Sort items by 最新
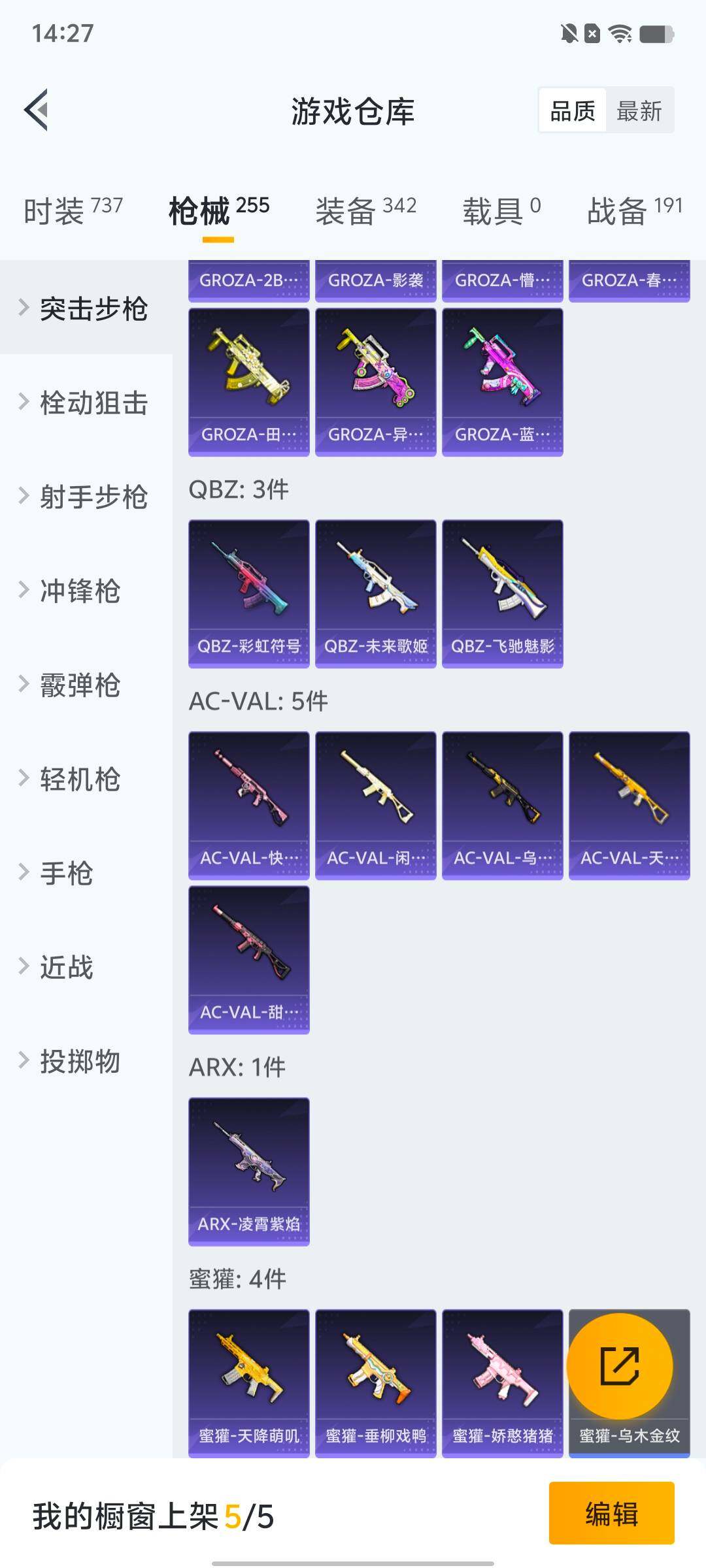Image resolution: width=706 pixels, height=1568 pixels. pyautogui.click(x=639, y=110)
